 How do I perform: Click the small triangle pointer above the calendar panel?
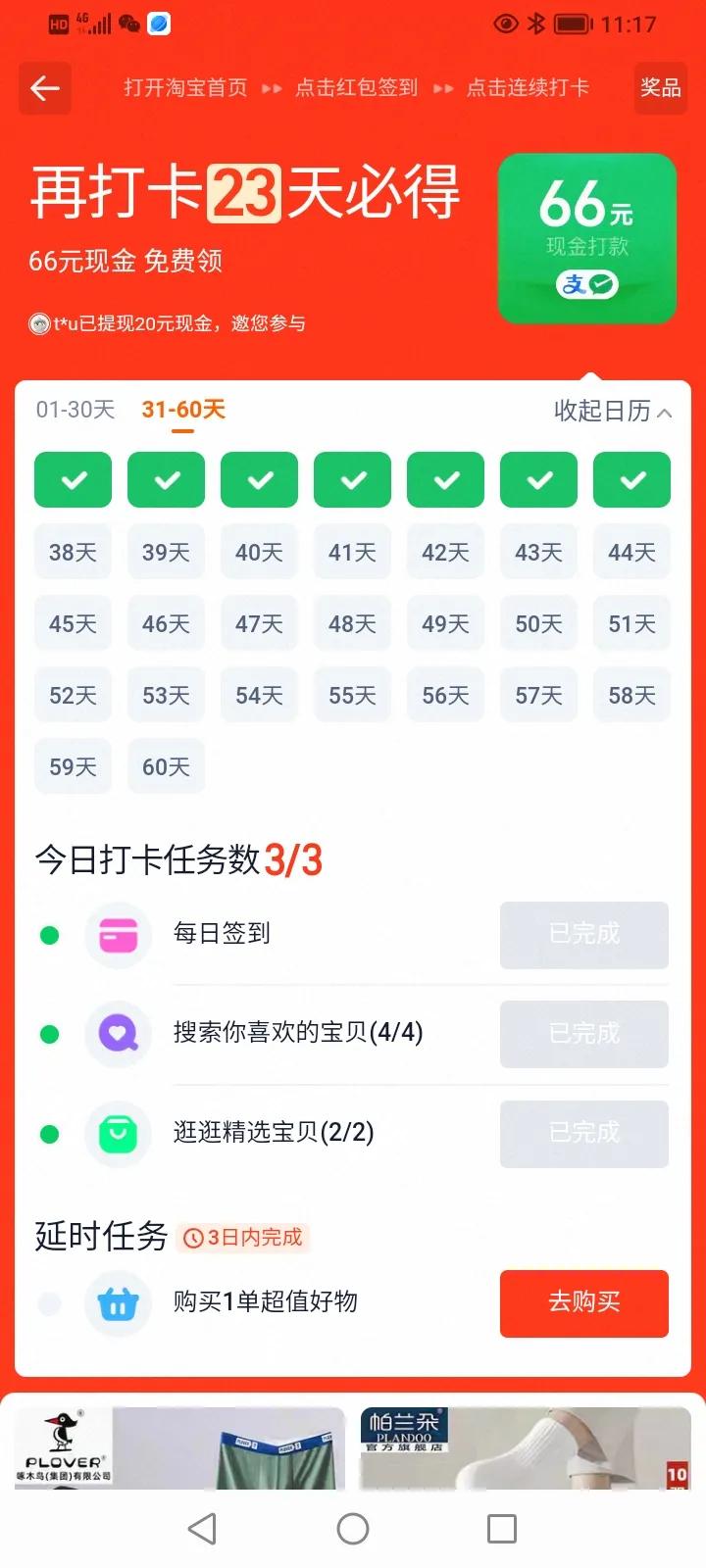[592, 375]
